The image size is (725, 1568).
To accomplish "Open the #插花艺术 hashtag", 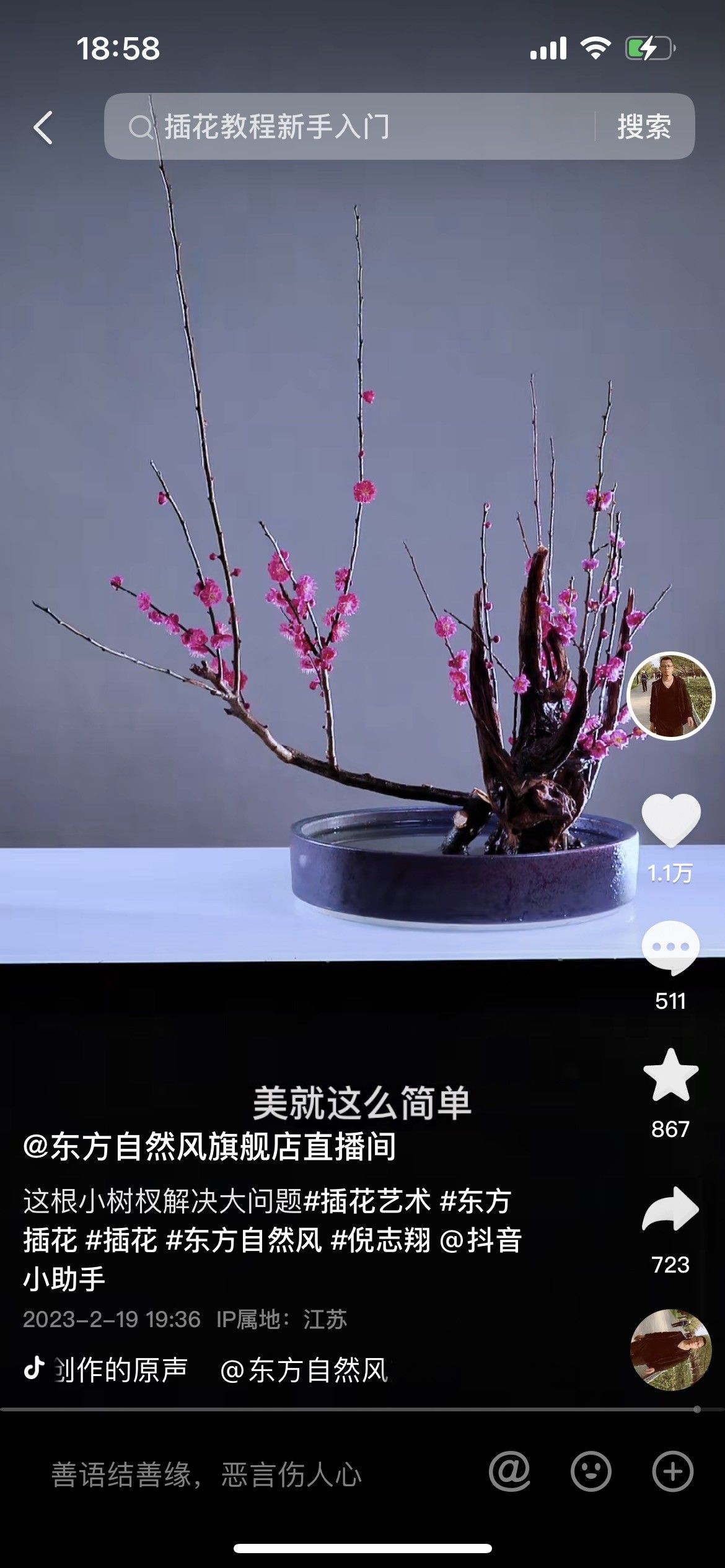I will pyautogui.click(x=367, y=1201).
